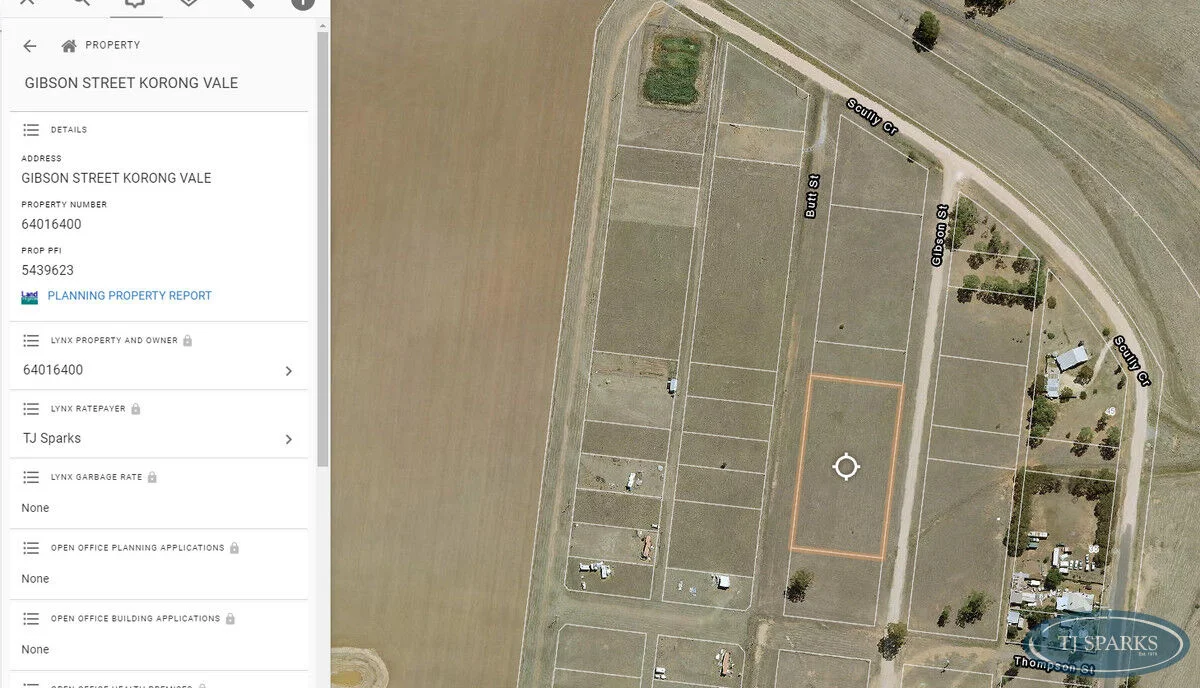
Task: Open the Planning Property Report link
Action: click(x=129, y=296)
